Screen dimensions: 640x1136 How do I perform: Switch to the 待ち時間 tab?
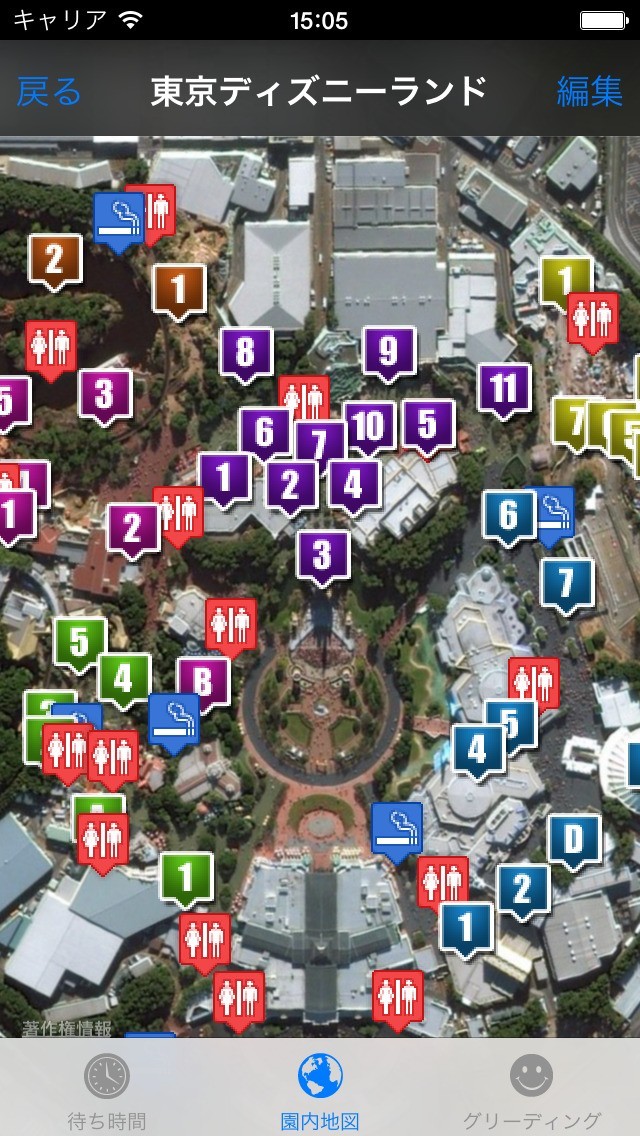(107, 1089)
